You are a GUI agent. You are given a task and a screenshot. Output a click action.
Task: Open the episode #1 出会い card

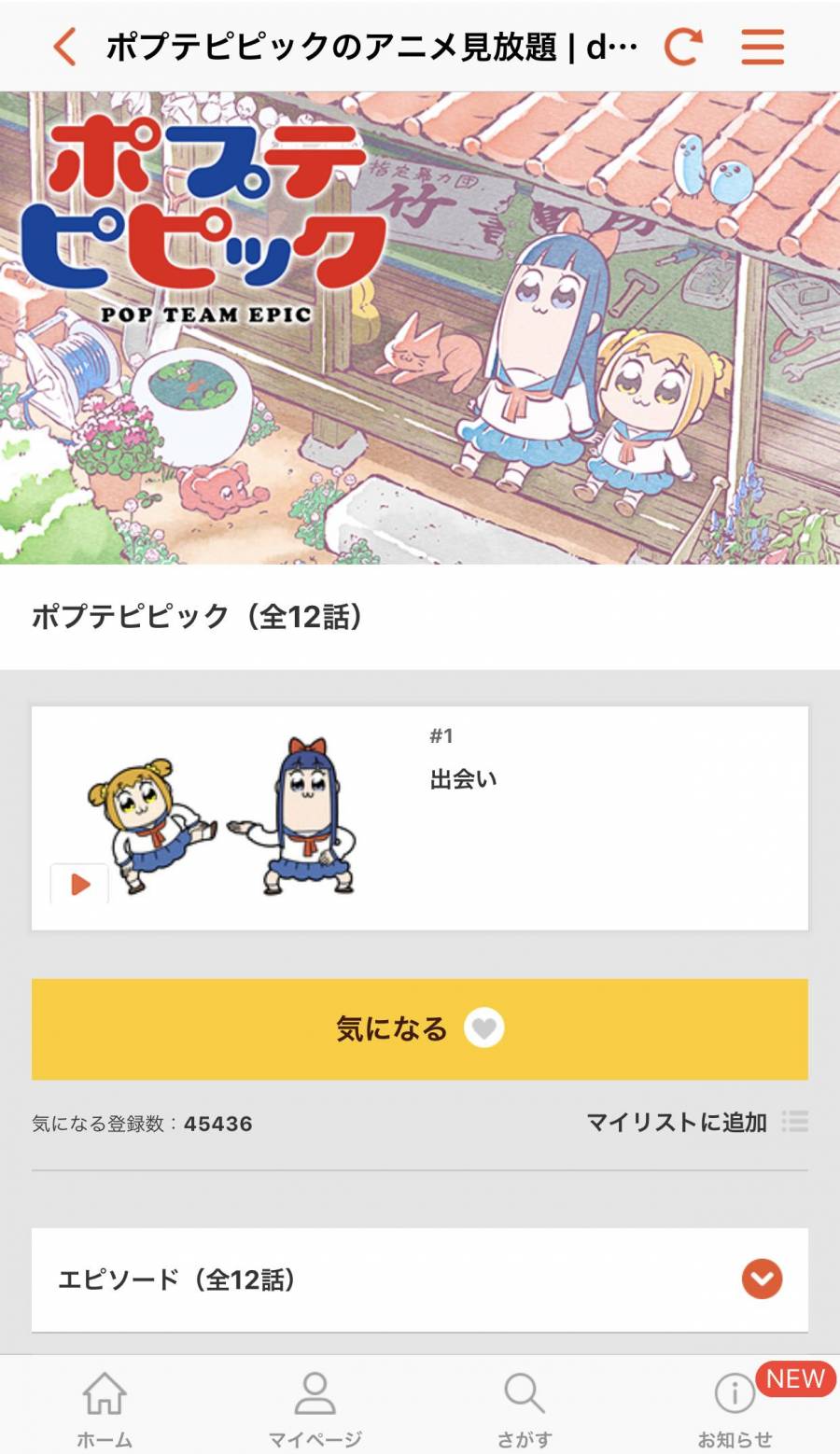pos(560,818)
